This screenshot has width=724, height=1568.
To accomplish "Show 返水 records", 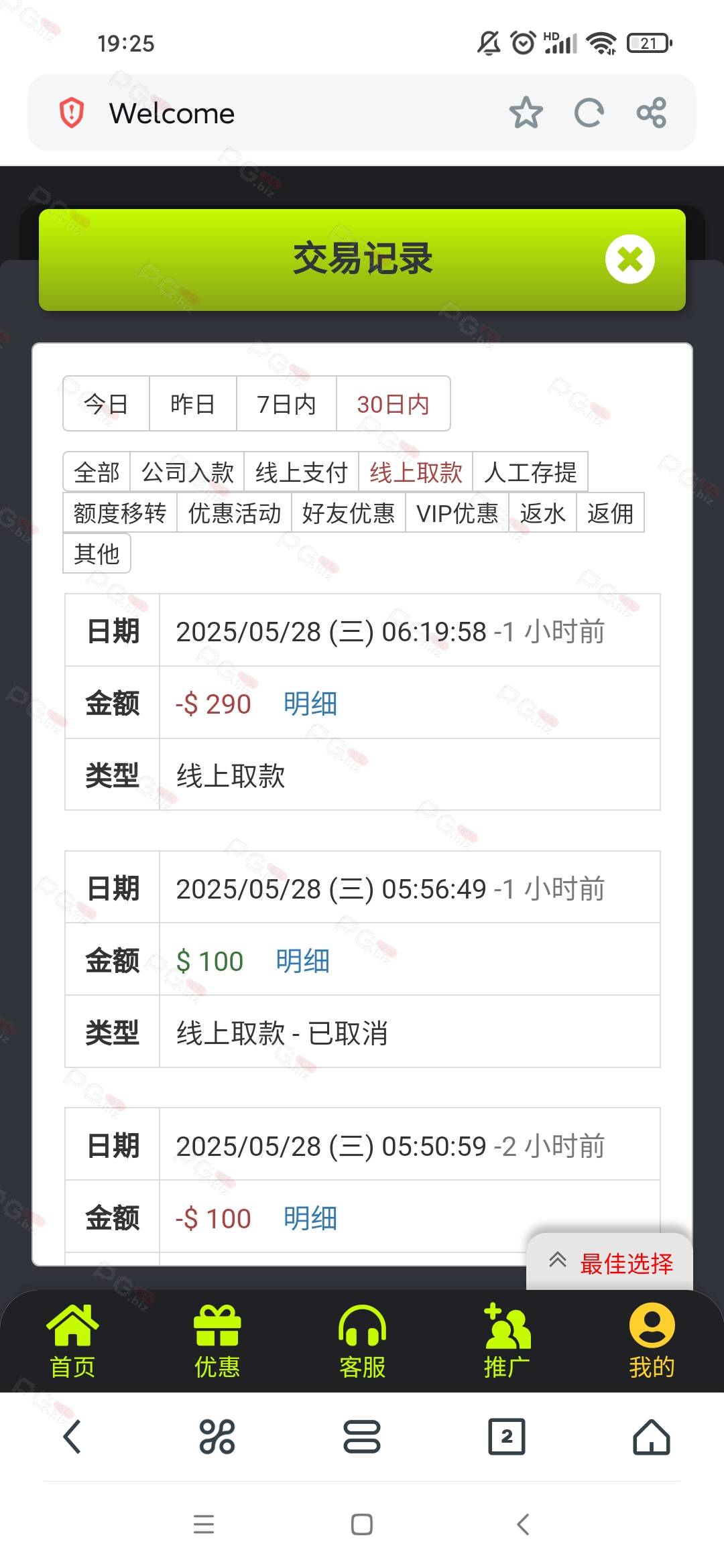I will 542,513.
